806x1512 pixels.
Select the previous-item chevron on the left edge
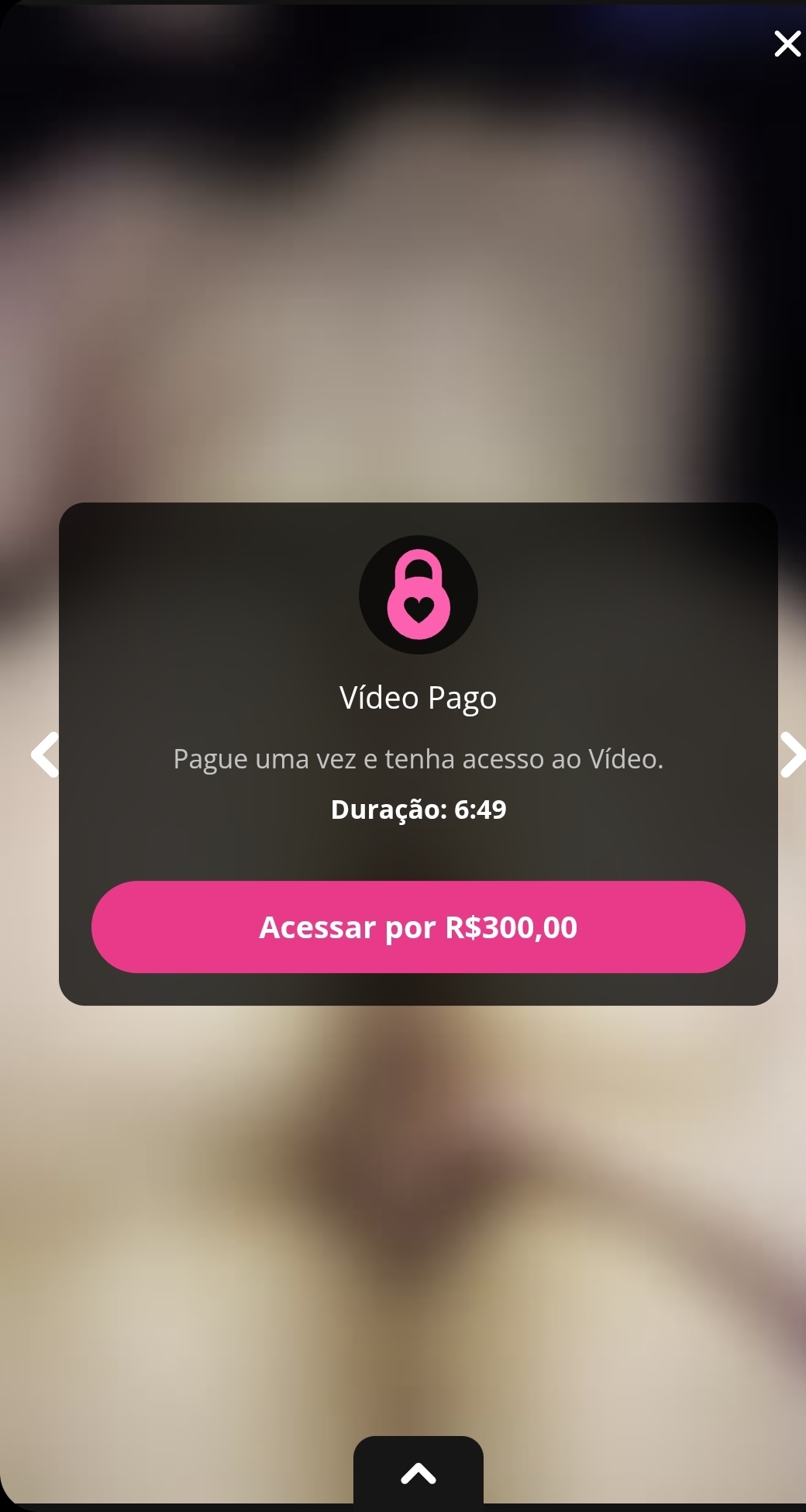coord(45,754)
